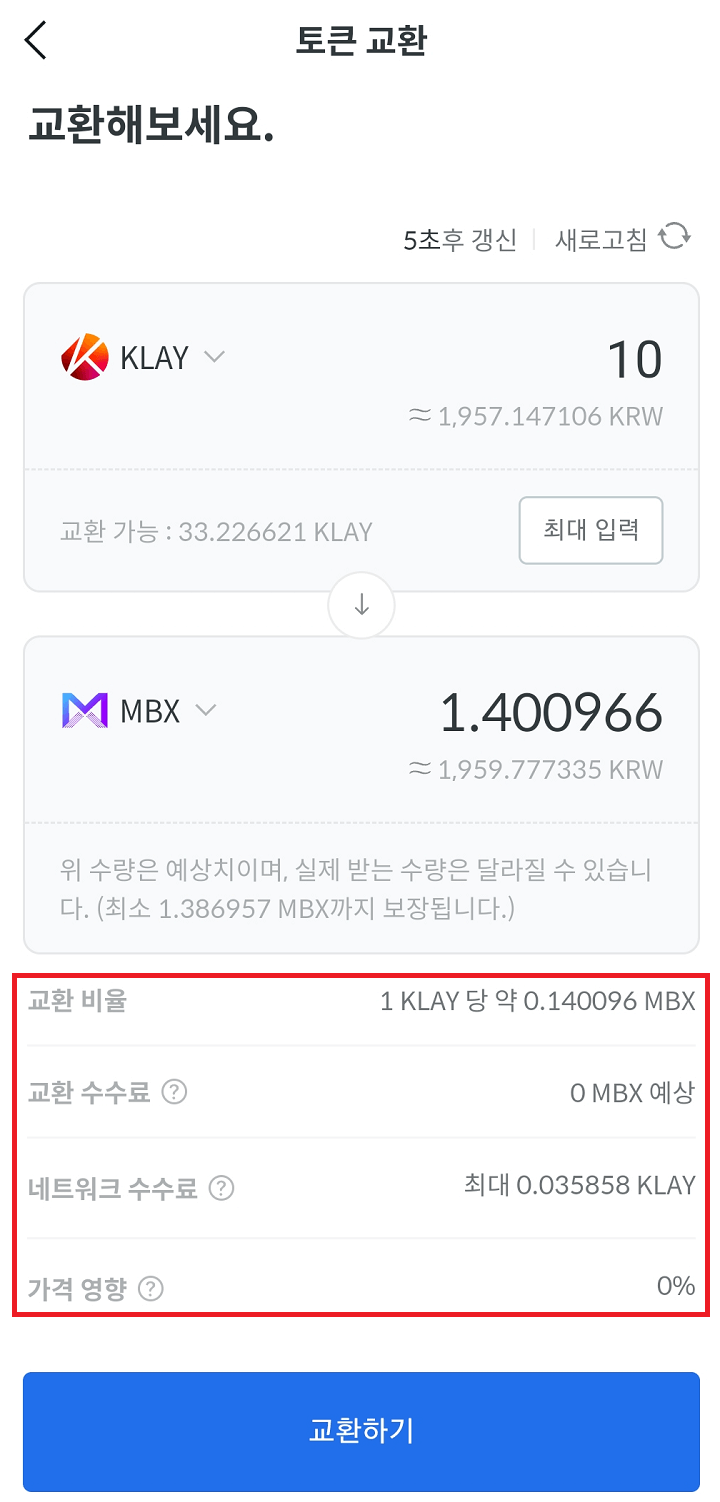Click the MBX amount showing 1.400966
The width and height of the screenshot is (720, 1502).
point(553,711)
